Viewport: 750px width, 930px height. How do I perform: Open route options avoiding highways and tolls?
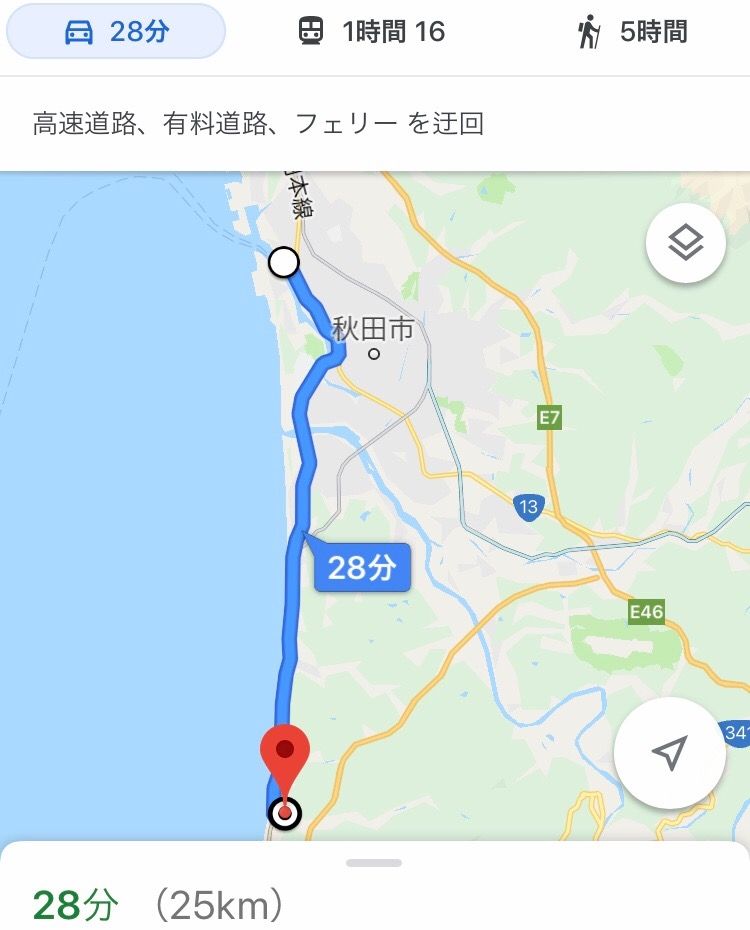[258, 124]
